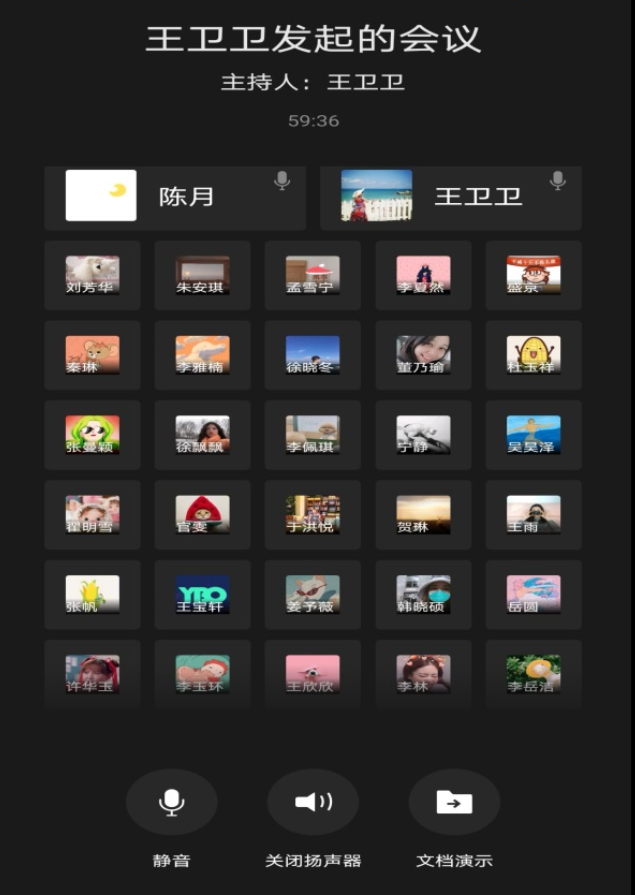This screenshot has width=635, height=895.
Task: Turn off speaker via 关闭扬声器
Action: pyautogui.click(x=313, y=802)
